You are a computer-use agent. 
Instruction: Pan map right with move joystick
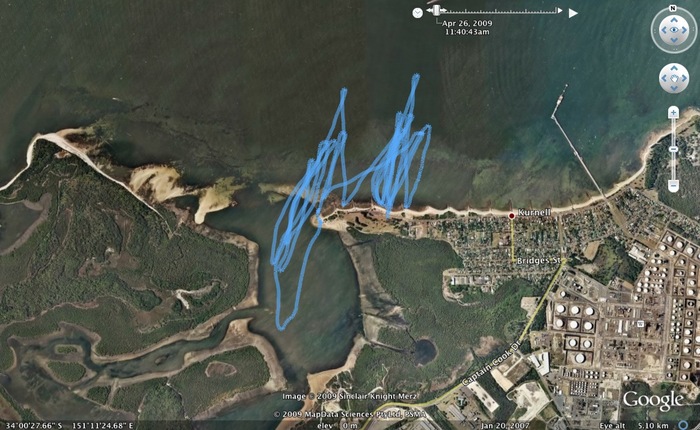(686, 78)
